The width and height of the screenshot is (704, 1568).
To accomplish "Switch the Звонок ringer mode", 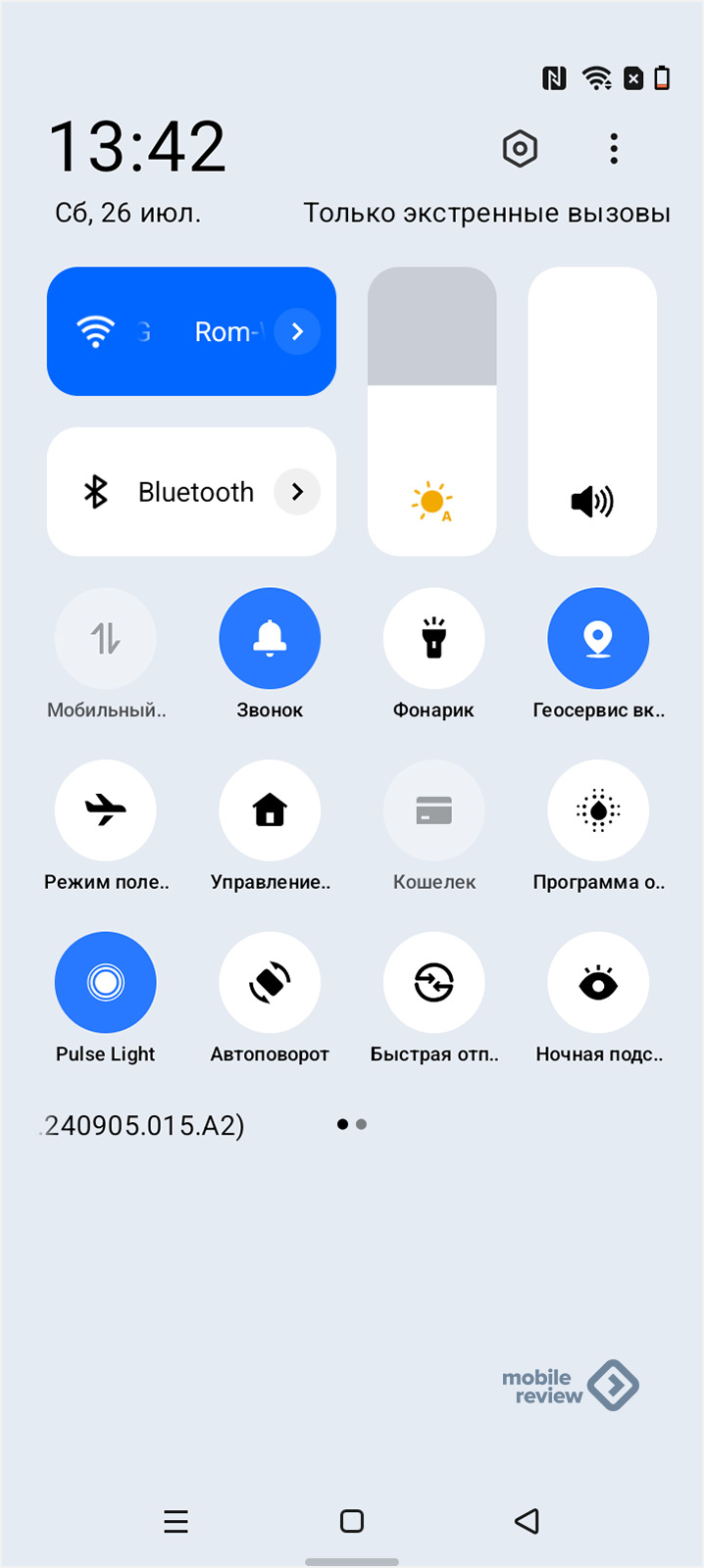I will coord(270,638).
